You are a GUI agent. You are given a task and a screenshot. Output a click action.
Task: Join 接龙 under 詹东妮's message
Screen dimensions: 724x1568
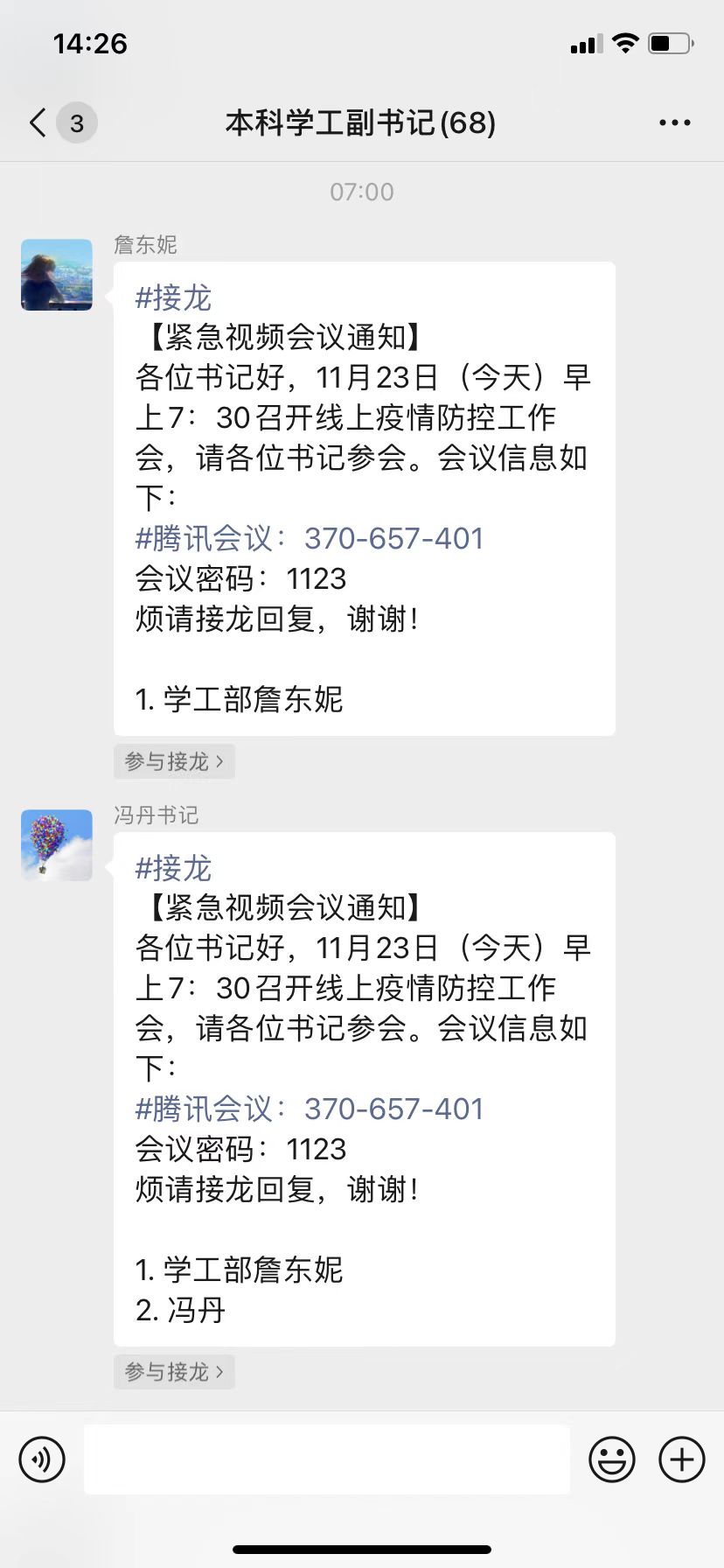pos(174,761)
